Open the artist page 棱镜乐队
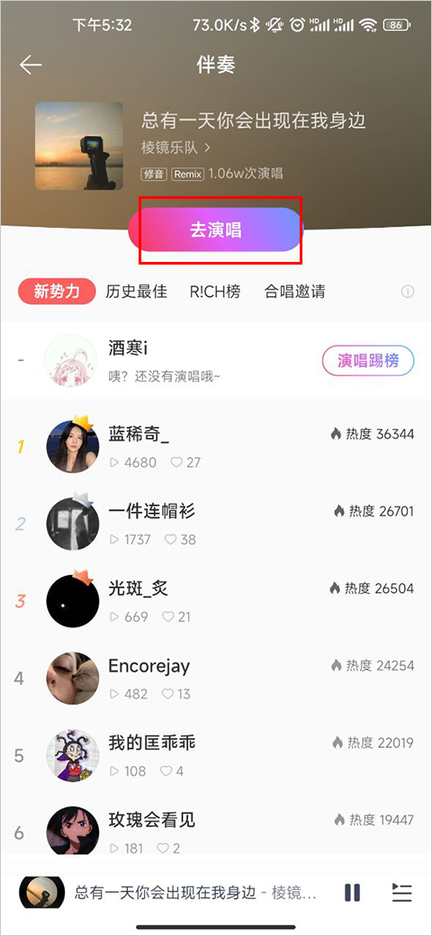Viewport: 432px width, 936px height. coord(176,147)
